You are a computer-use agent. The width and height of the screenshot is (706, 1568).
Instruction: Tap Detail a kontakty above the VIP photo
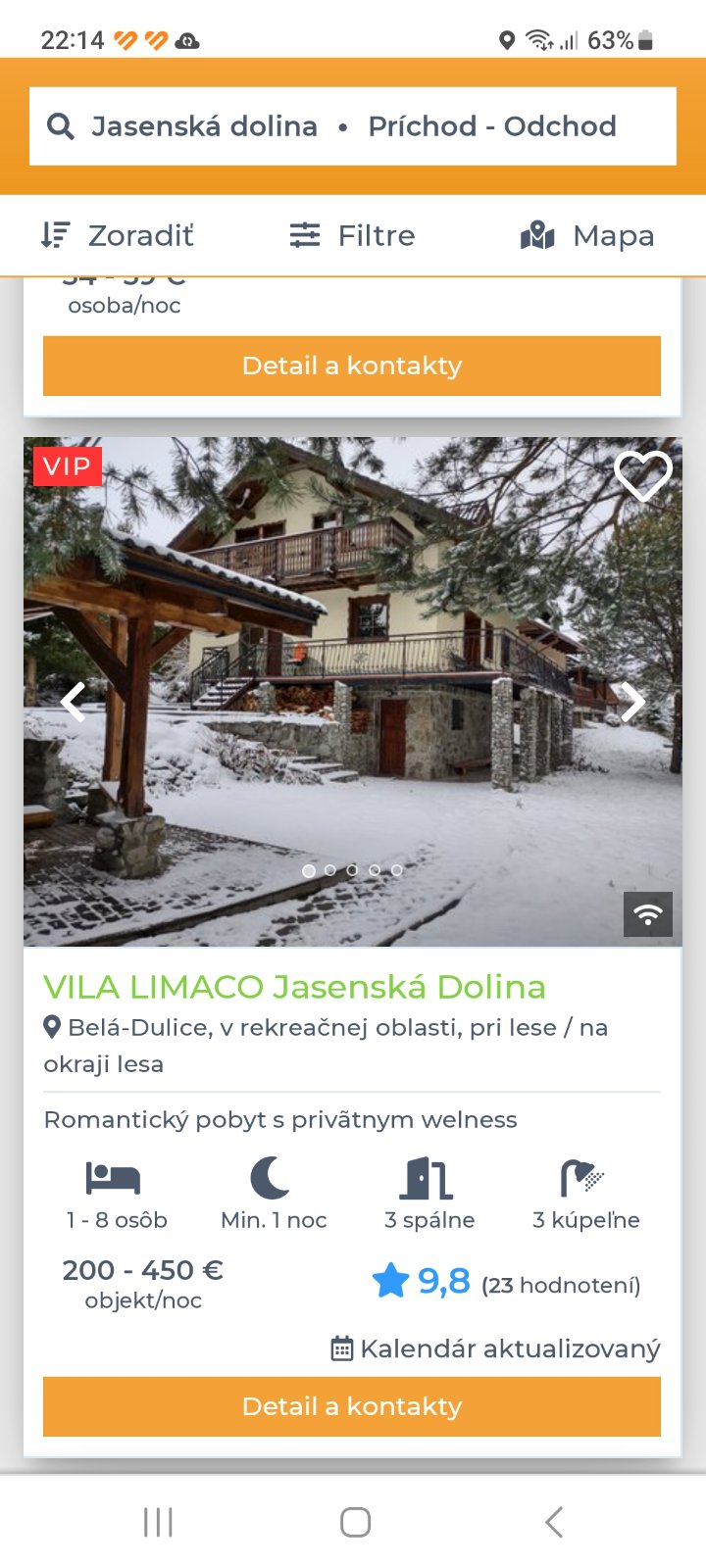click(x=352, y=366)
